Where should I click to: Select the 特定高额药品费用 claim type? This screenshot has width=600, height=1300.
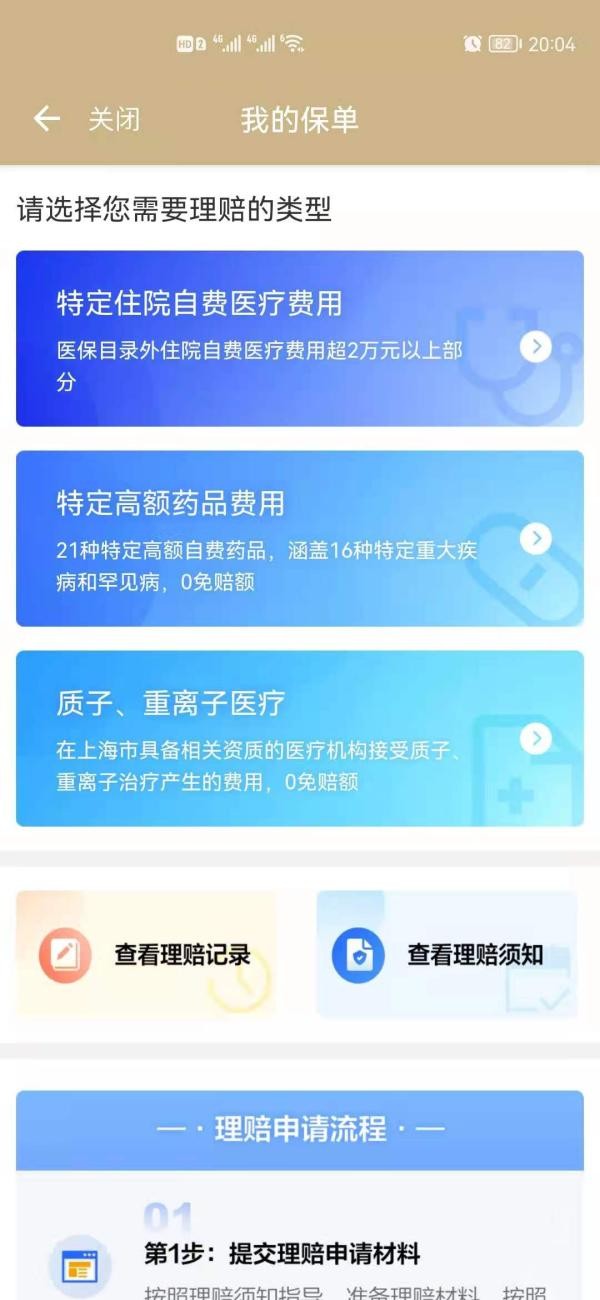pos(299,538)
